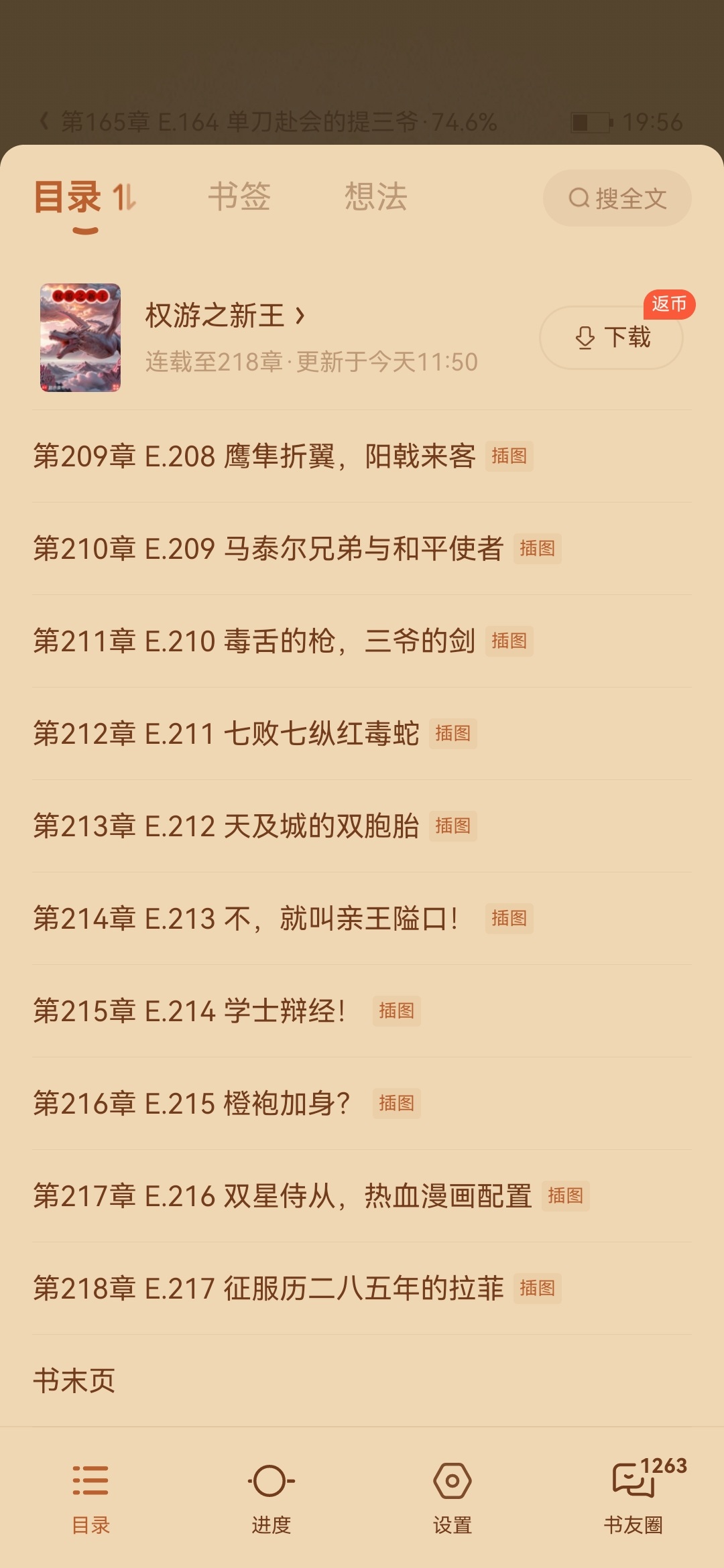Go to 第213章 E.212 天及城的双胞胎
The height and width of the screenshot is (1568, 724).
(x=227, y=826)
